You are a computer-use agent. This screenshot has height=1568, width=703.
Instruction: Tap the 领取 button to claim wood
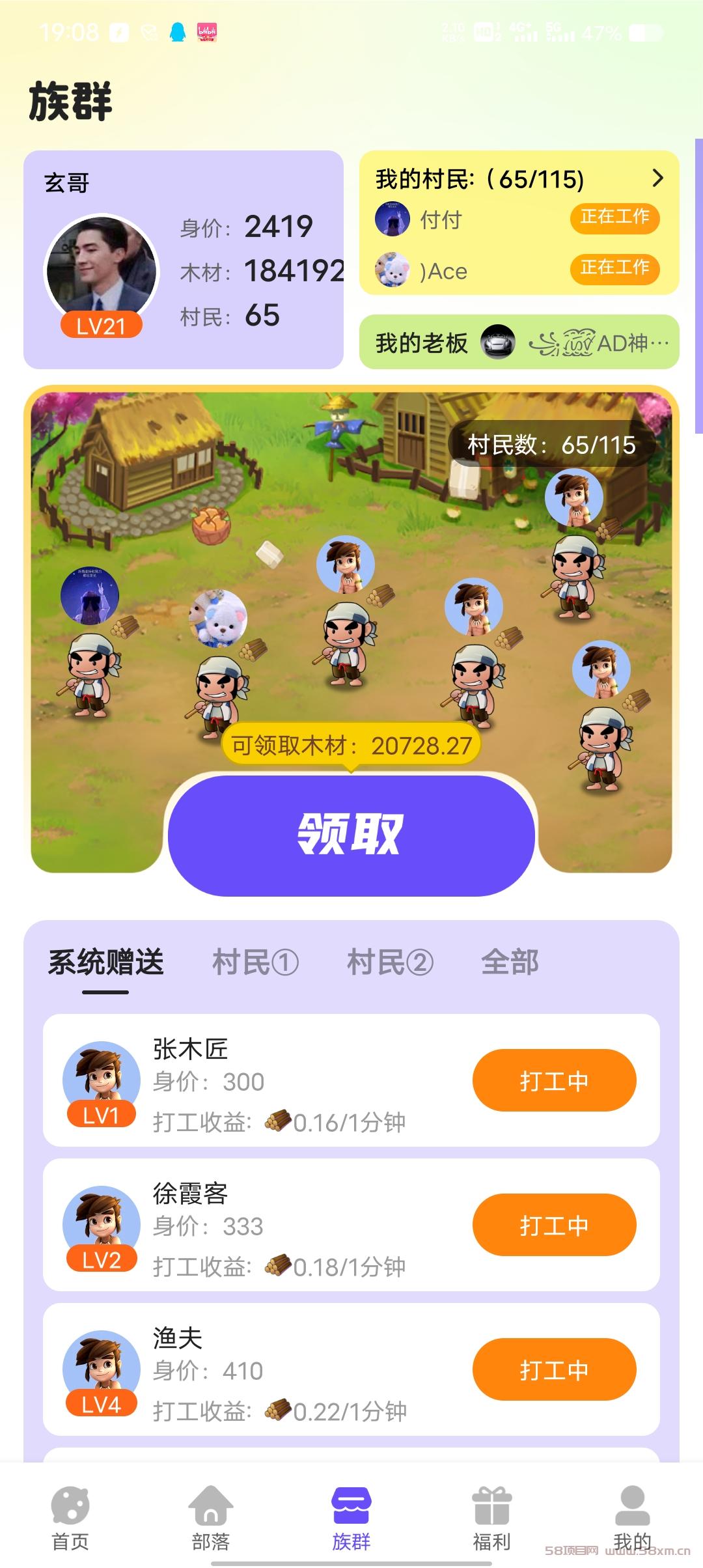pyautogui.click(x=351, y=835)
